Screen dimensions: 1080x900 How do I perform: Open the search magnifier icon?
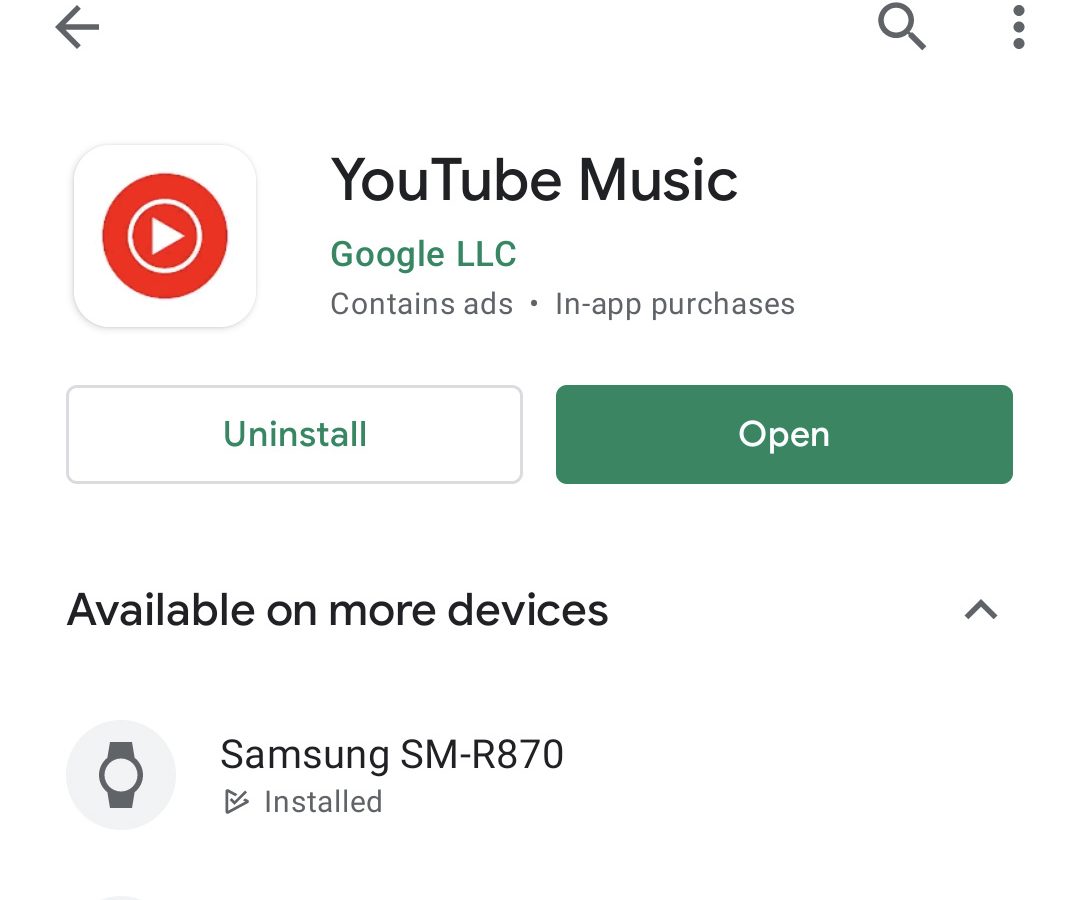coord(901,27)
